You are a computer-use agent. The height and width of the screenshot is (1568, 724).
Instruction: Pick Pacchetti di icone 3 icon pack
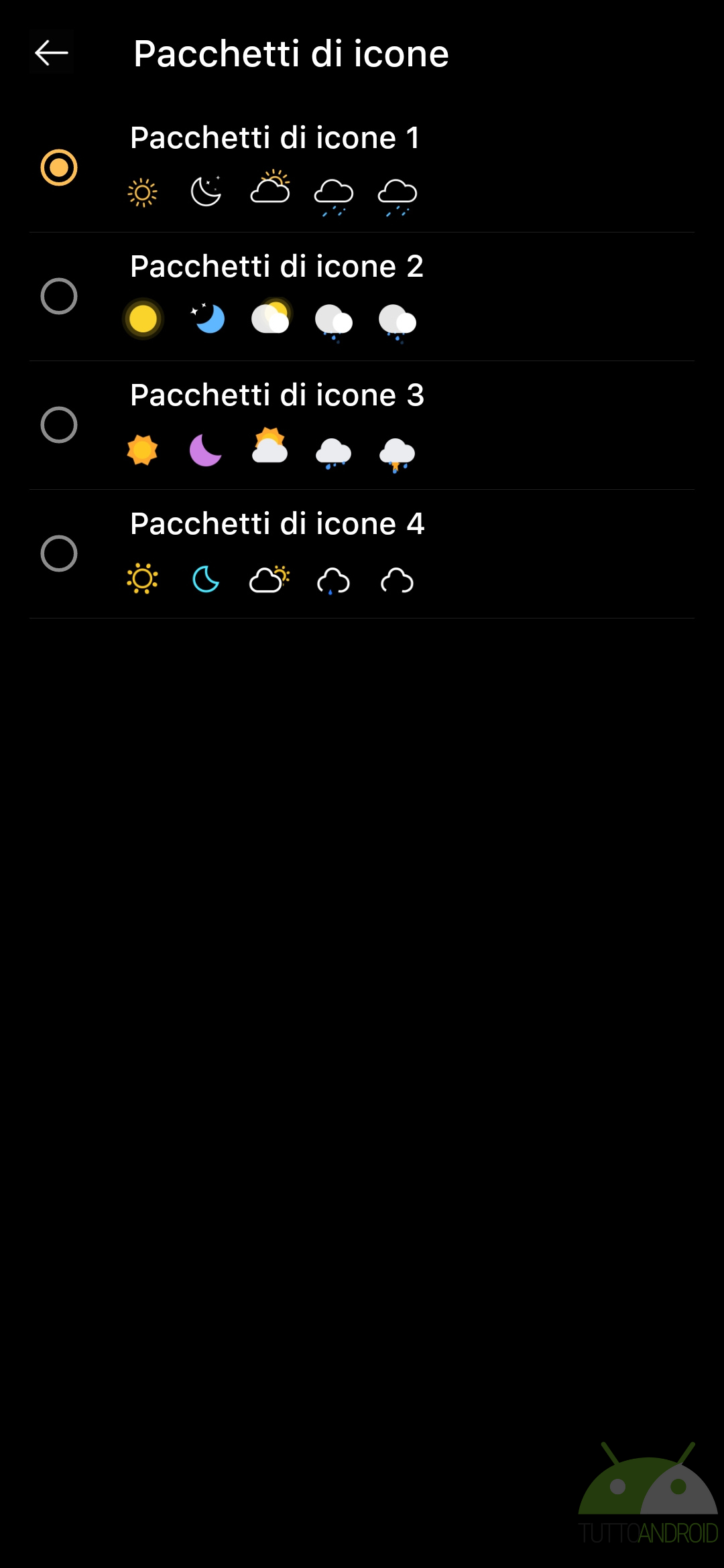59,425
